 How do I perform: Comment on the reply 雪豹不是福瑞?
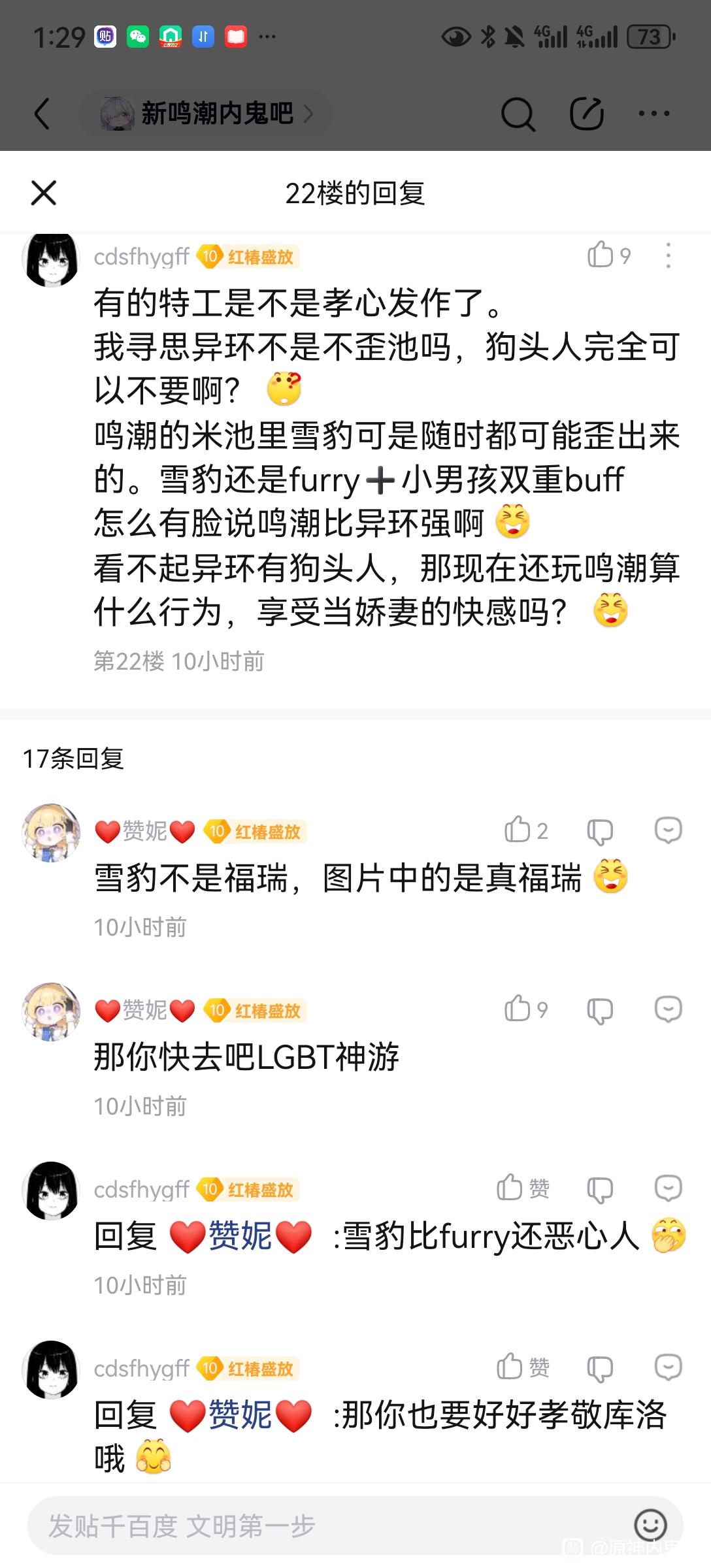668,830
